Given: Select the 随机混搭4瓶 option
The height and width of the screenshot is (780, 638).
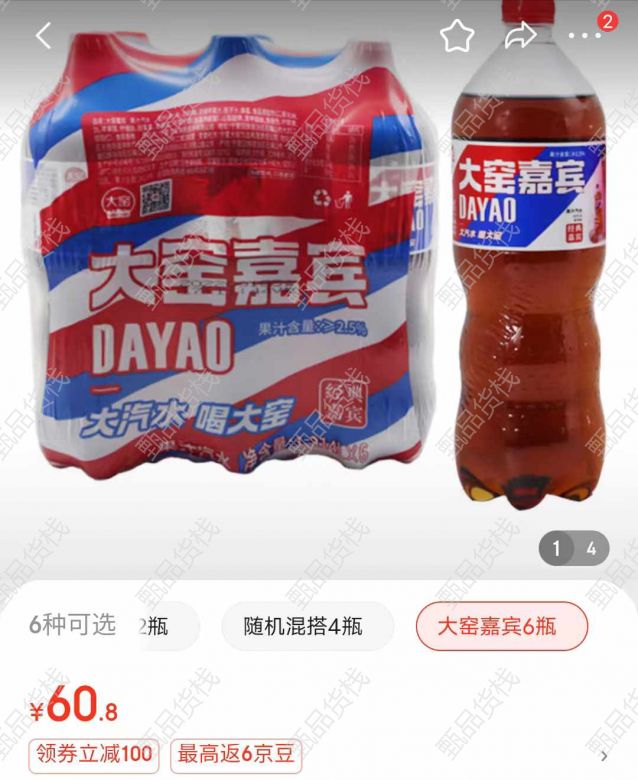Looking at the screenshot, I should [x=303, y=627].
